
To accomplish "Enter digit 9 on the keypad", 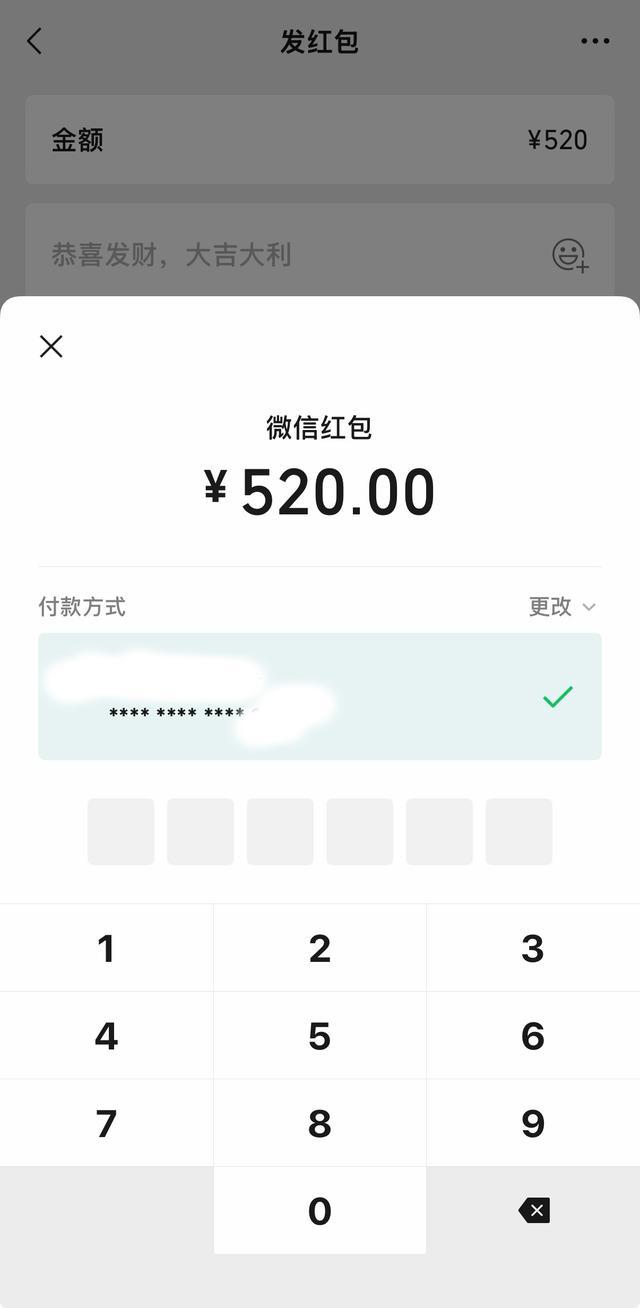I will point(533,1123).
